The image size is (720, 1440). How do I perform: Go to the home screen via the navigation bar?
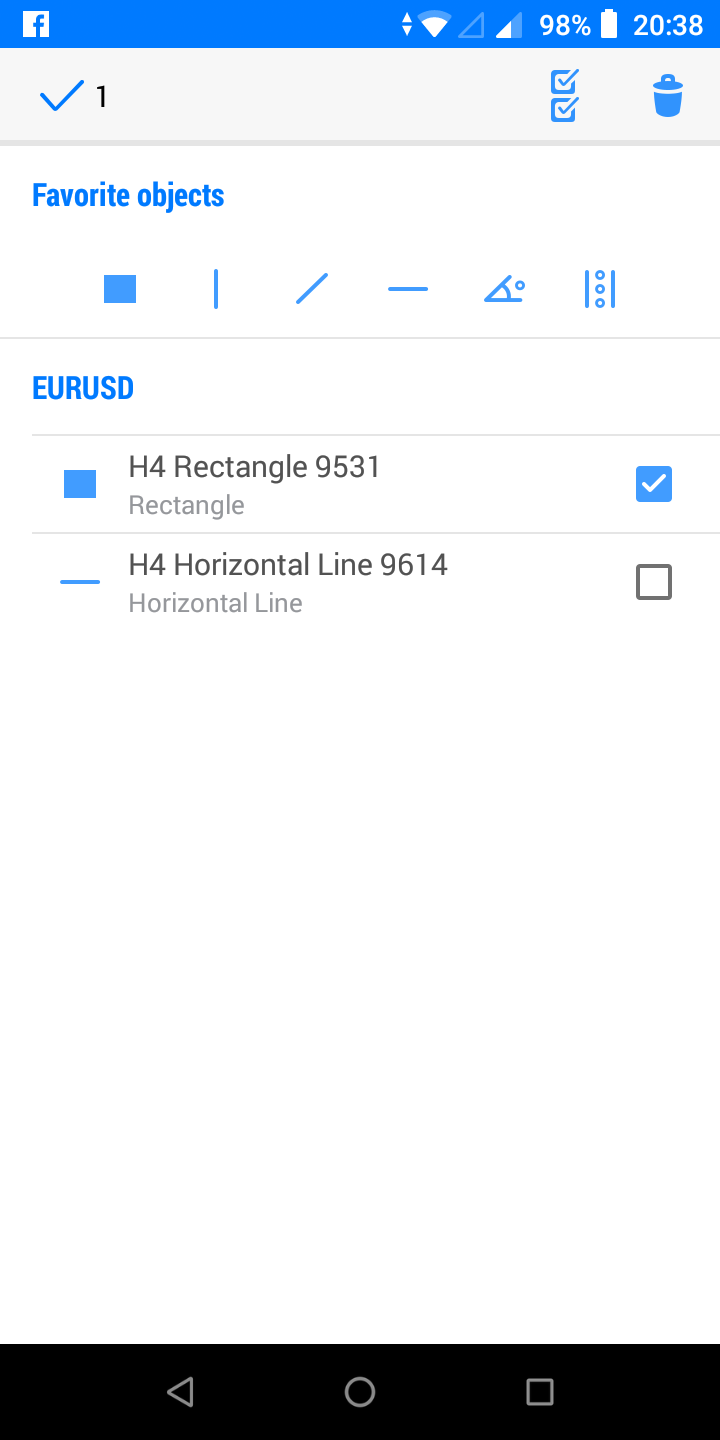click(360, 1391)
